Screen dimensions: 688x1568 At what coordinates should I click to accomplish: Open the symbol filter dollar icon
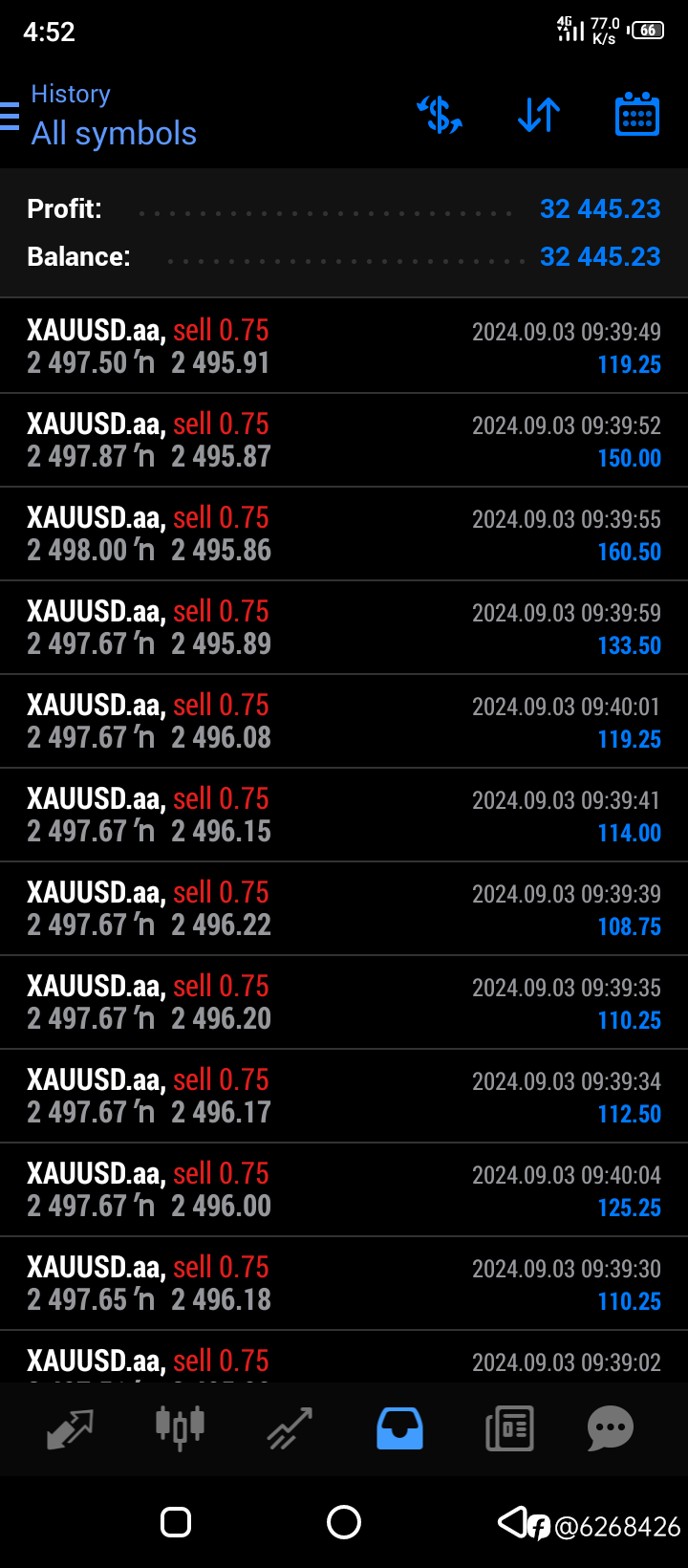[440, 116]
